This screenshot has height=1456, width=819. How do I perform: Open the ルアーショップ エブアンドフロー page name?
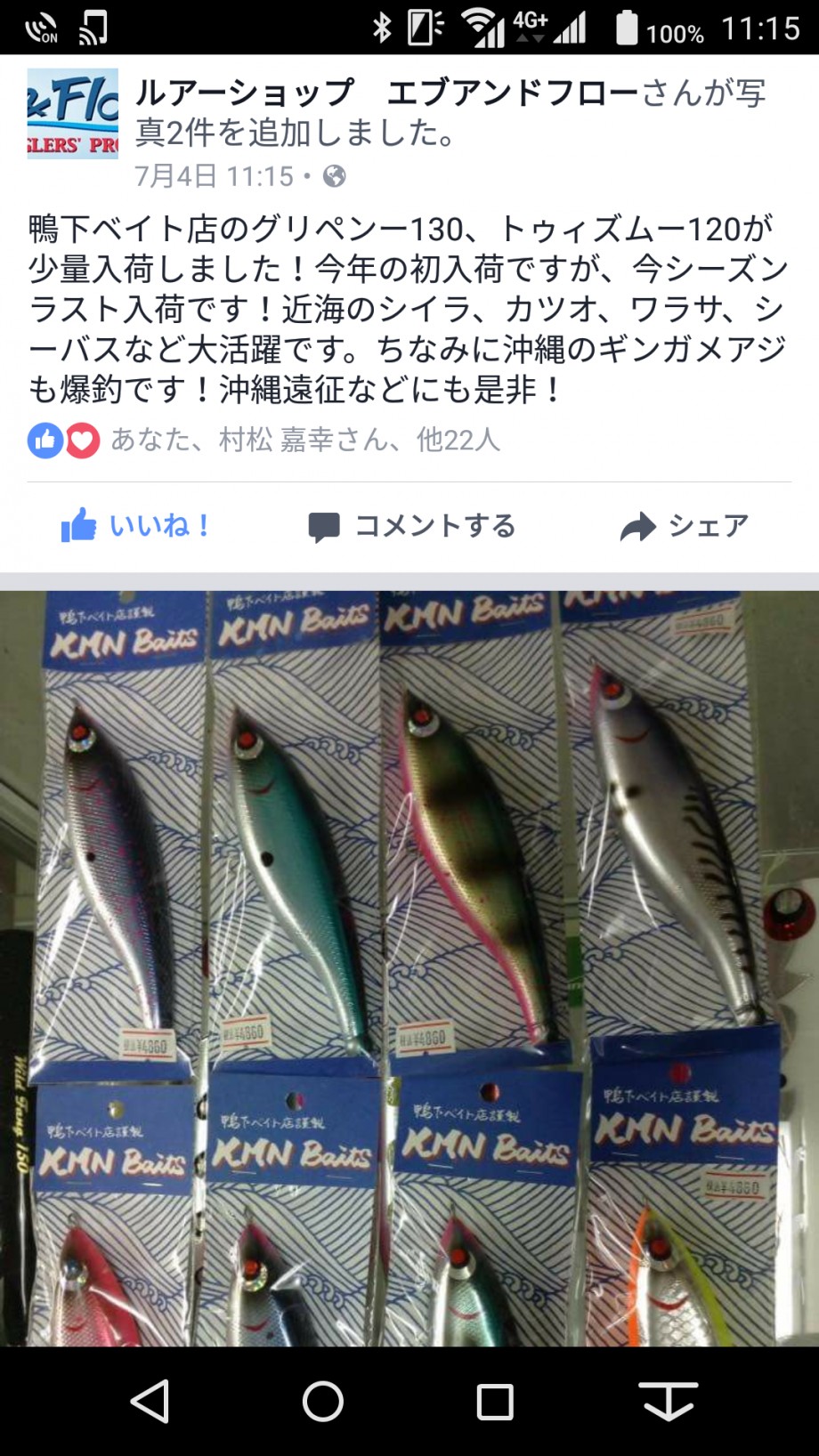point(387,93)
